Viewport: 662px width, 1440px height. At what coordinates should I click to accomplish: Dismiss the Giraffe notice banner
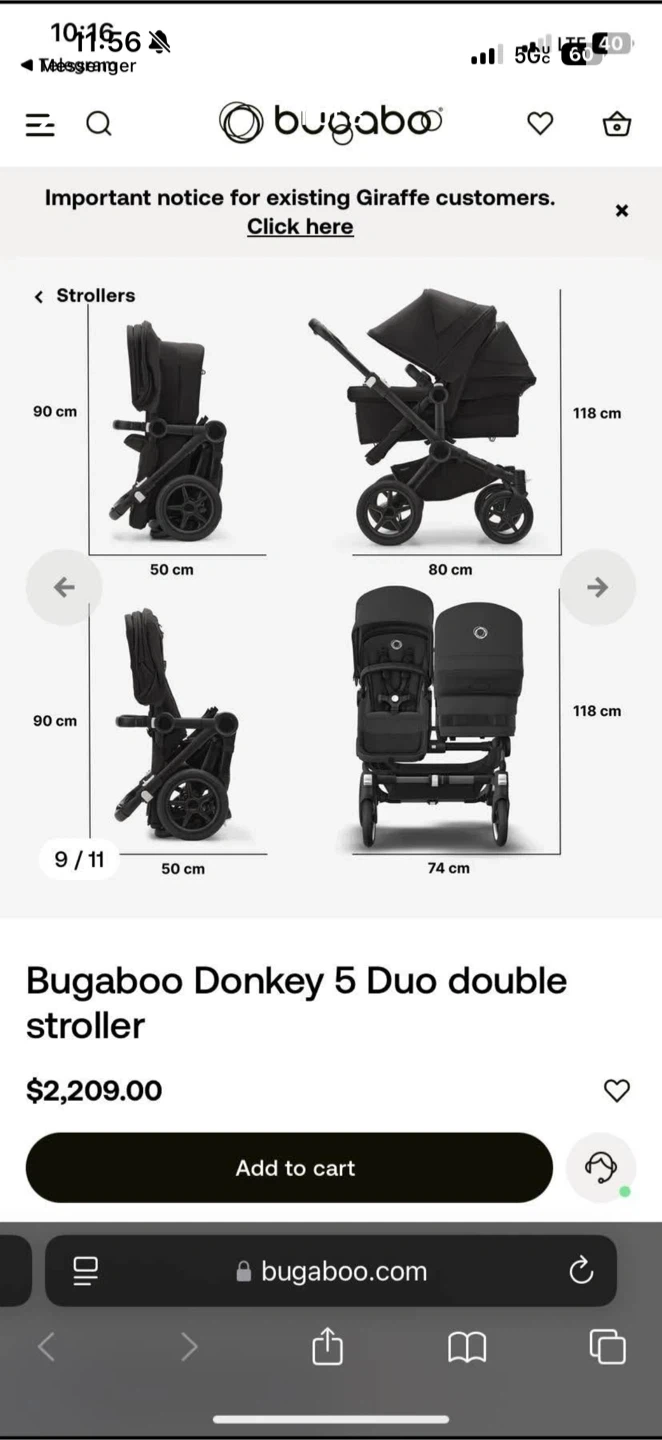pyautogui.click(x=622, y=211)
